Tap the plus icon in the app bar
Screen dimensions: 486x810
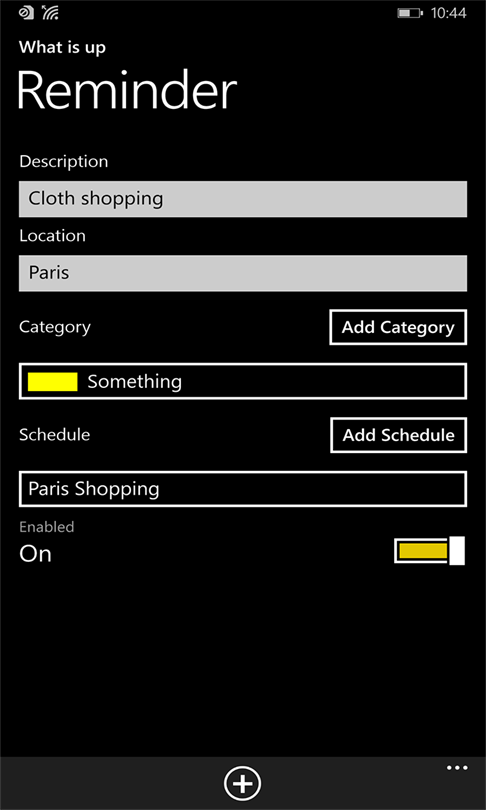243,784
